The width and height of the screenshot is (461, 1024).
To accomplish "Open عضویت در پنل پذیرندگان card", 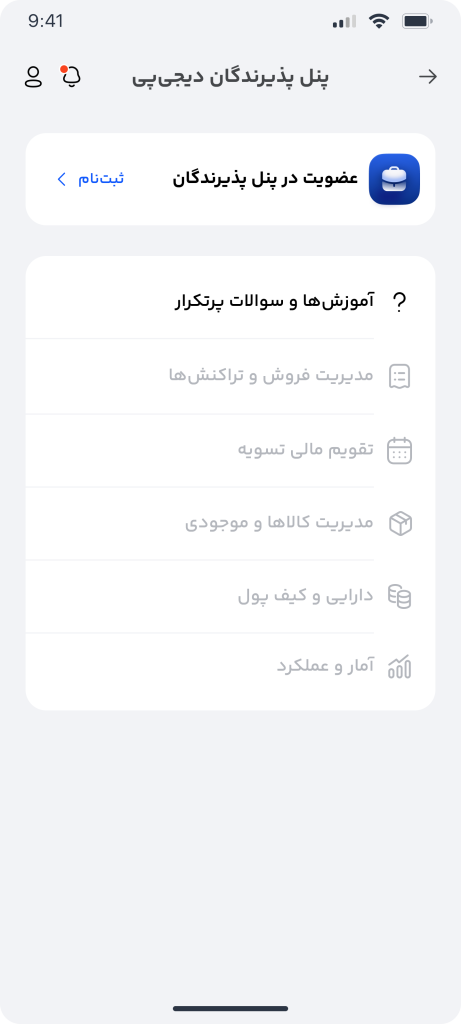I will 230,179.
